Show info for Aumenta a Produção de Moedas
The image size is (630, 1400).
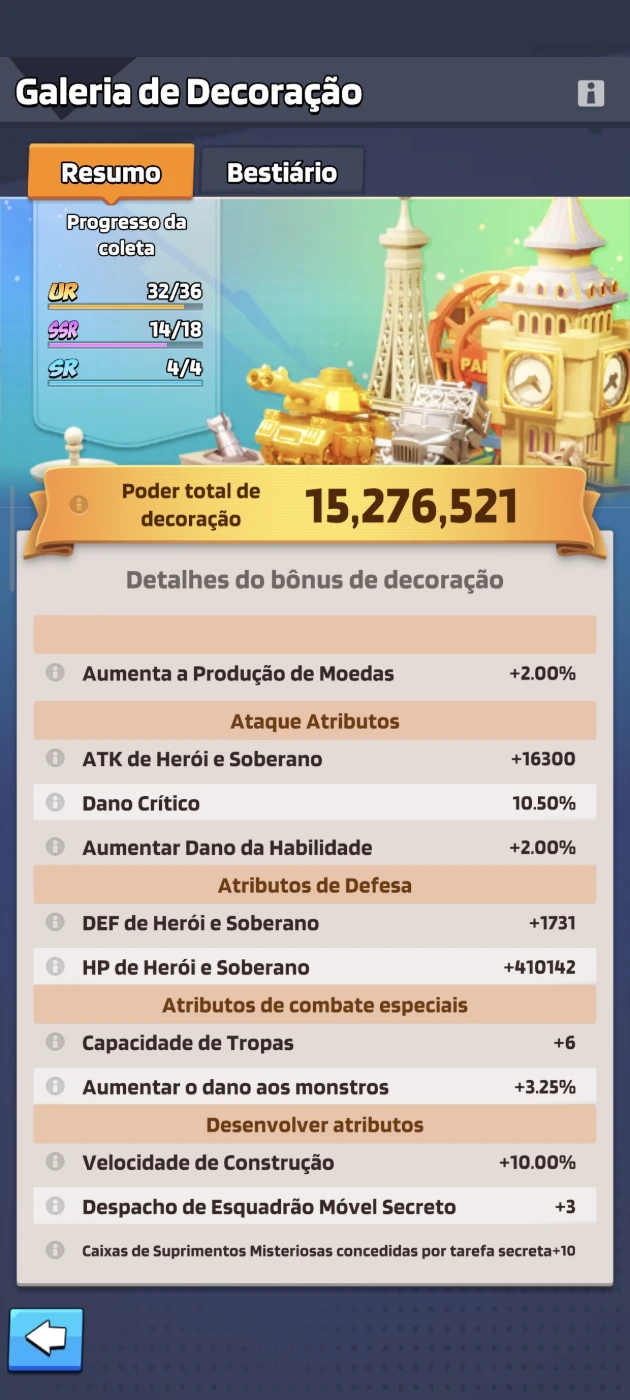(x=55, y=673)
